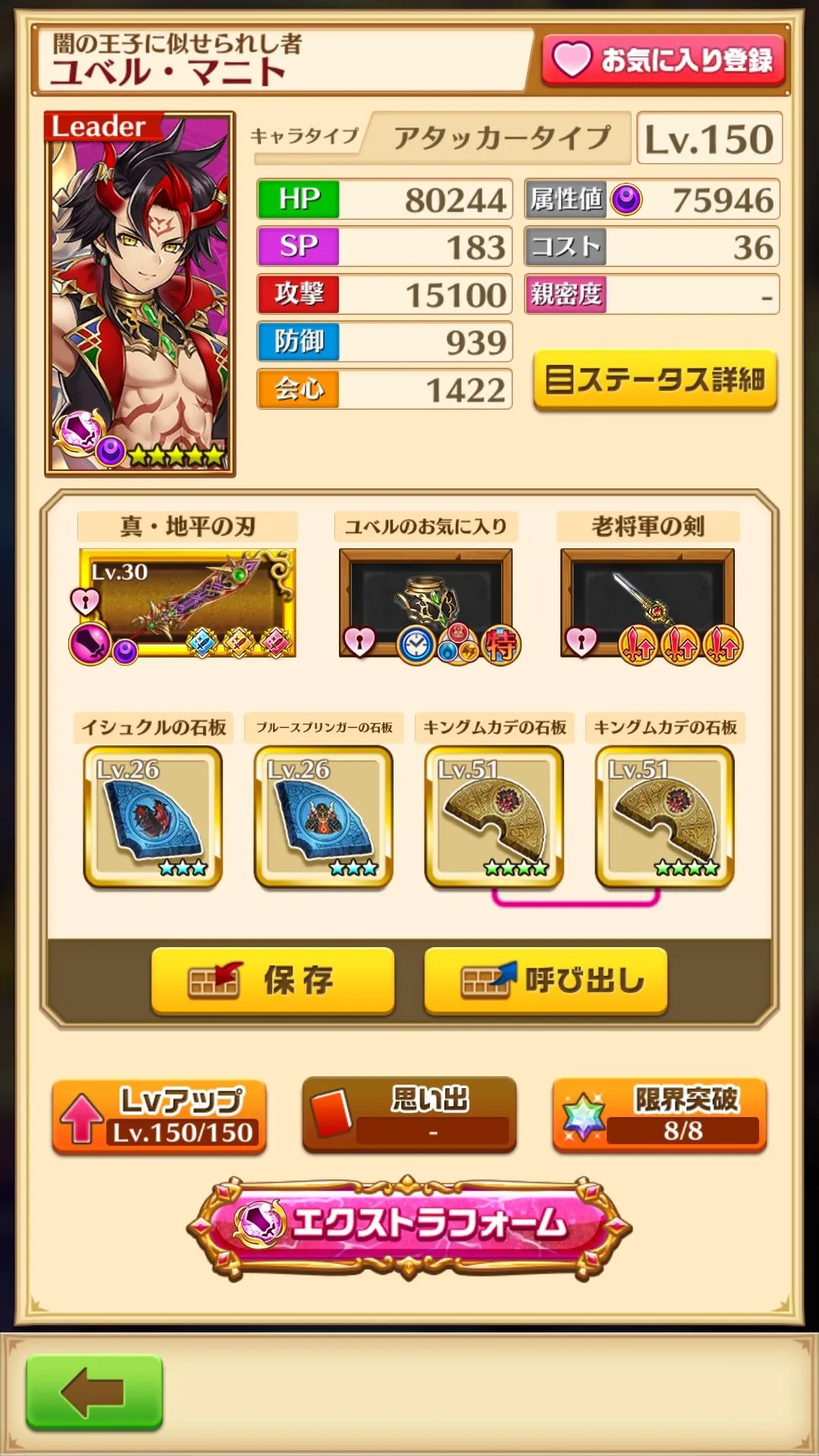Tap the お気に入り登録 favorite button
The width and height of the screenshot is (819, 1456).
pyautogui.click(x=663, y=60)
